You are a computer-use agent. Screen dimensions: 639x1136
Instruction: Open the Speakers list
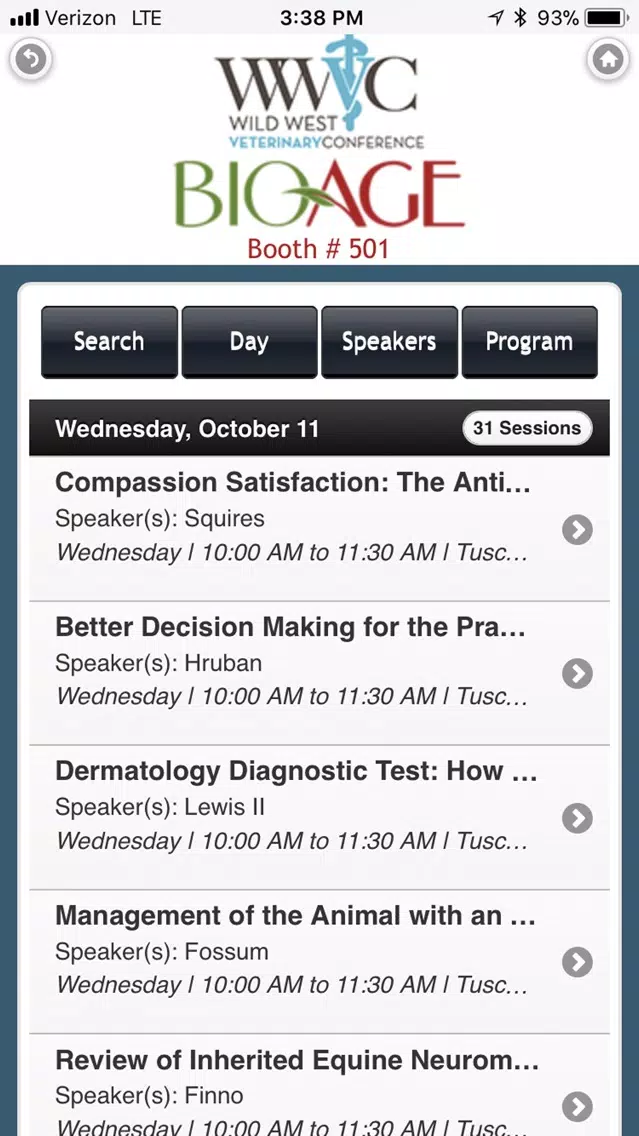pyautogui.click(x=389, y=342)
